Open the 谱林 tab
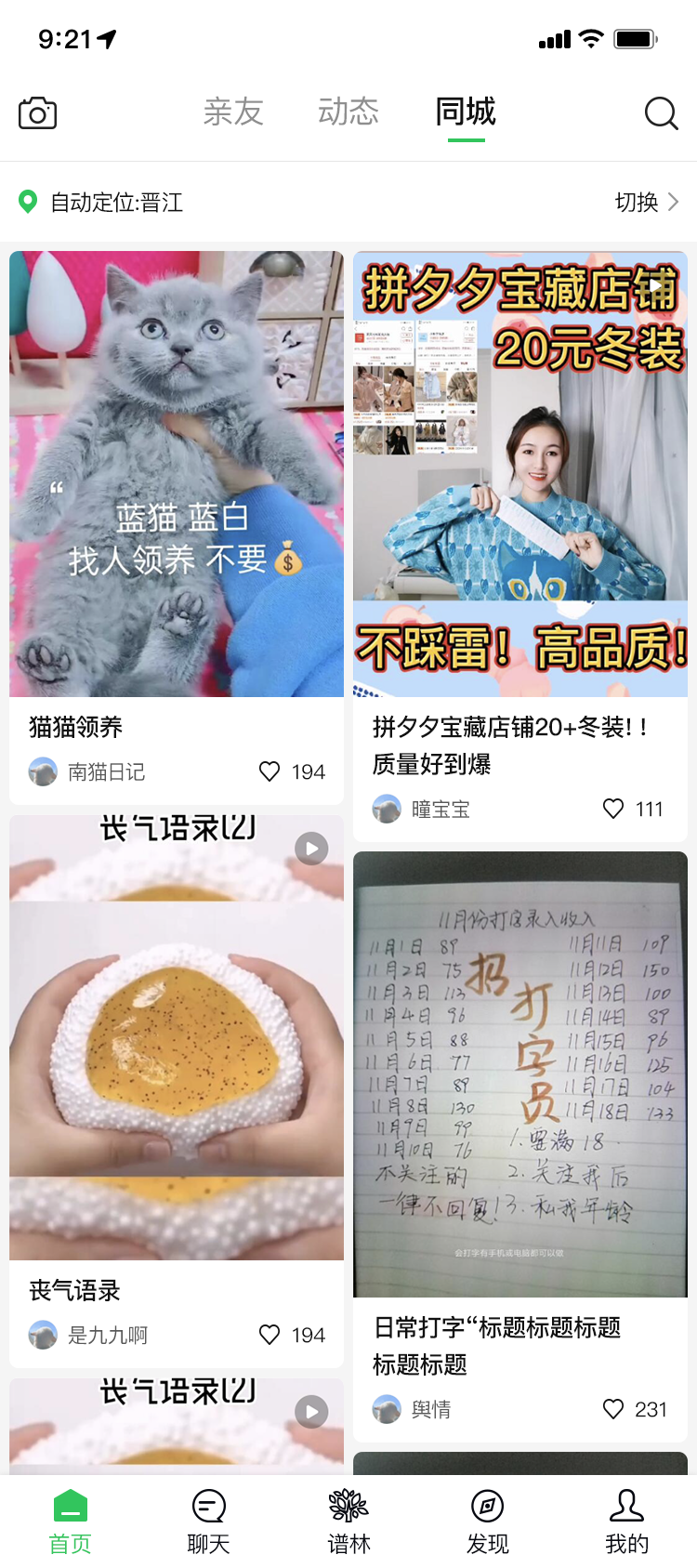Image resolution: width=697 pixels, height=1568 pixels. tap(348, 1522)
